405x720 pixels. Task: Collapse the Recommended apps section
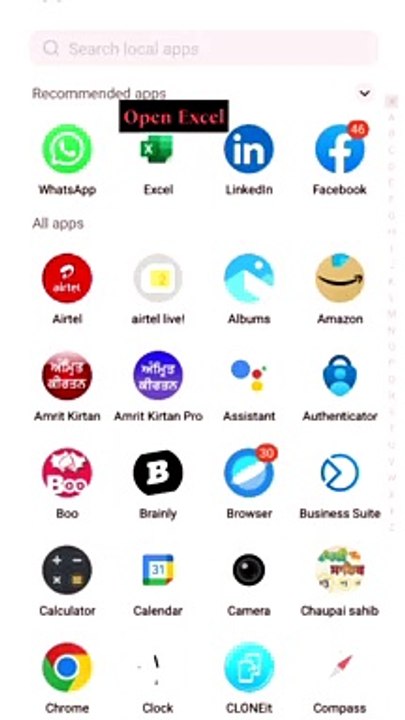(365, 93)
